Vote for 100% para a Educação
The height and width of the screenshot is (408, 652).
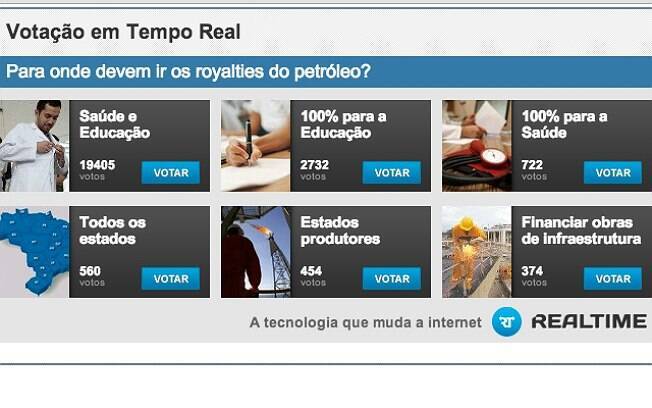click(x=391, y=172)
